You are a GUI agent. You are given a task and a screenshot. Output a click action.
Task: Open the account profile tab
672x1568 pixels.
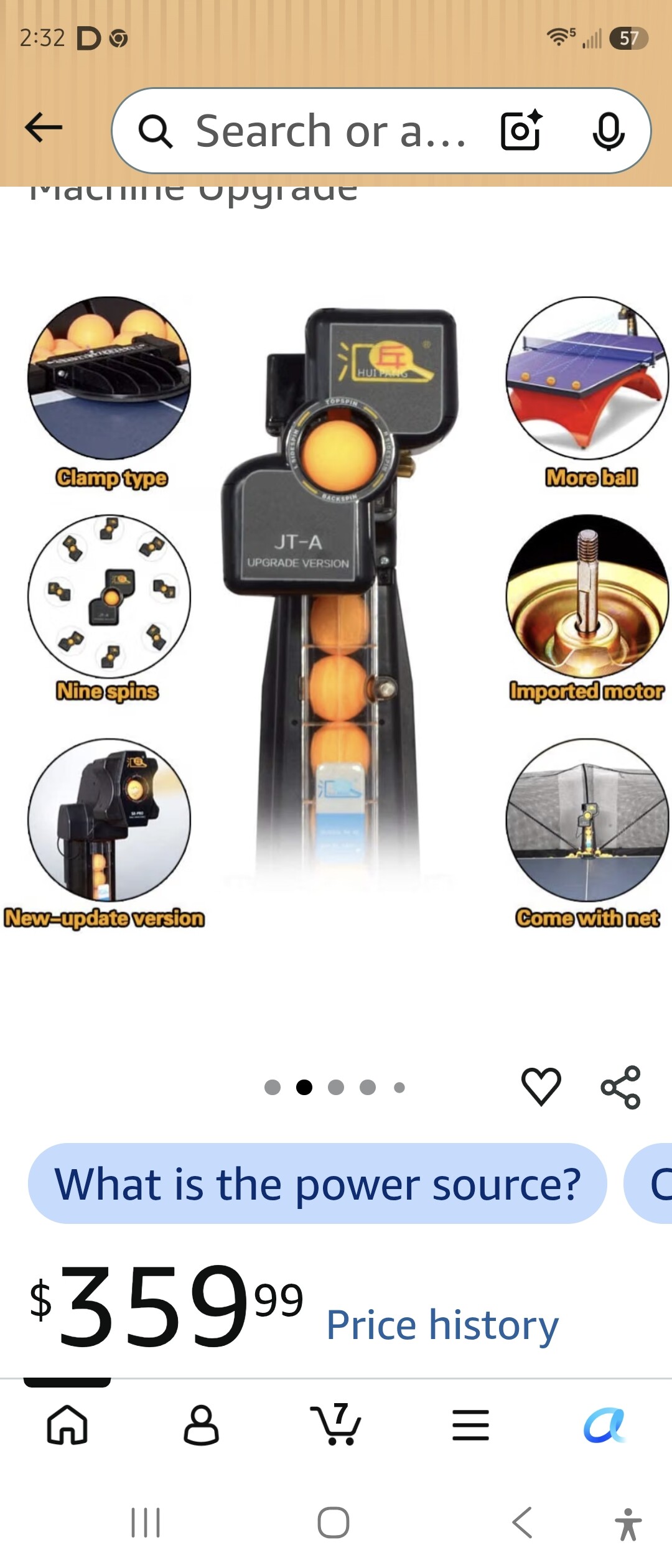pos(201,1424)
